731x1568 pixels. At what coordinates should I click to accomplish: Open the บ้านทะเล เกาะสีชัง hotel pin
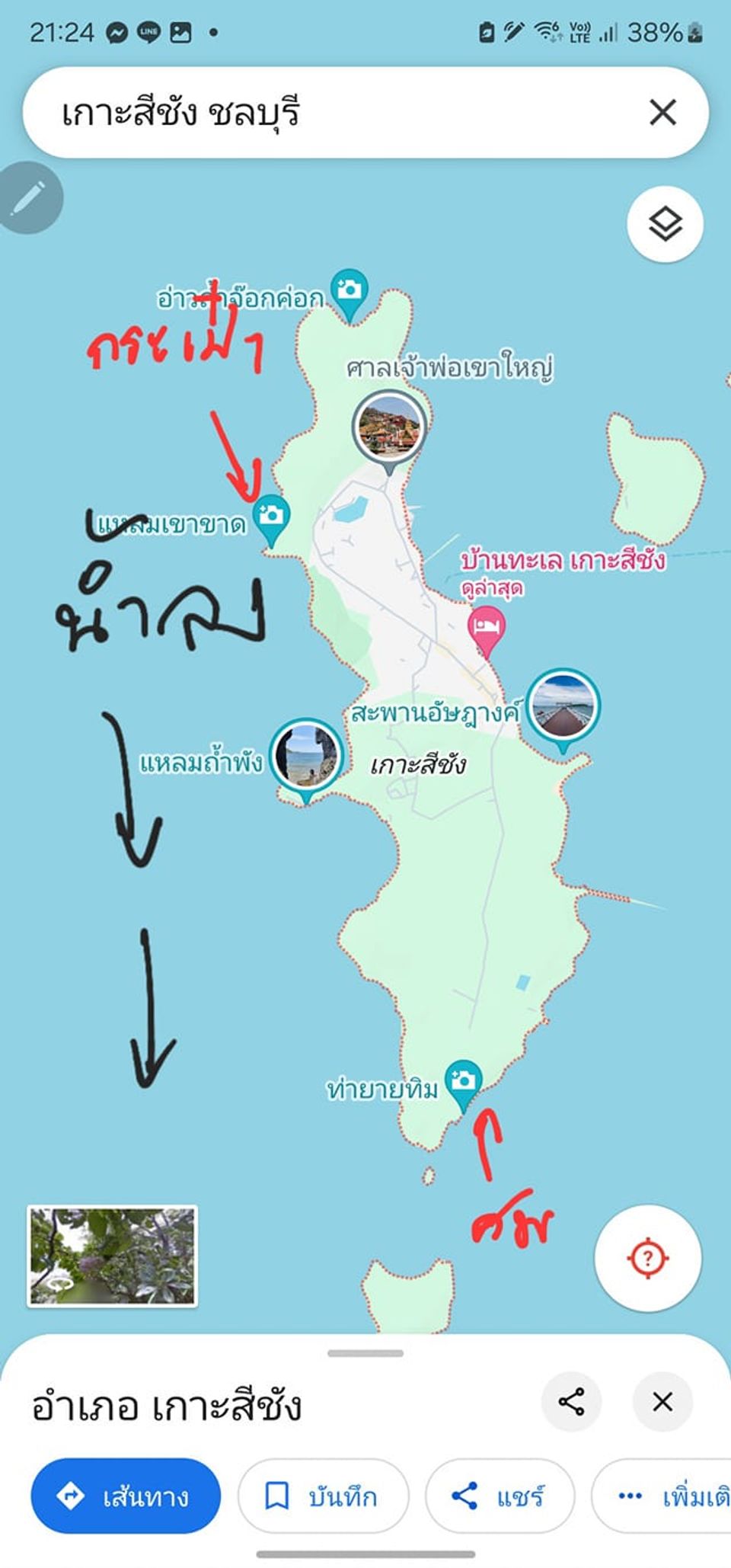[487, 629]
